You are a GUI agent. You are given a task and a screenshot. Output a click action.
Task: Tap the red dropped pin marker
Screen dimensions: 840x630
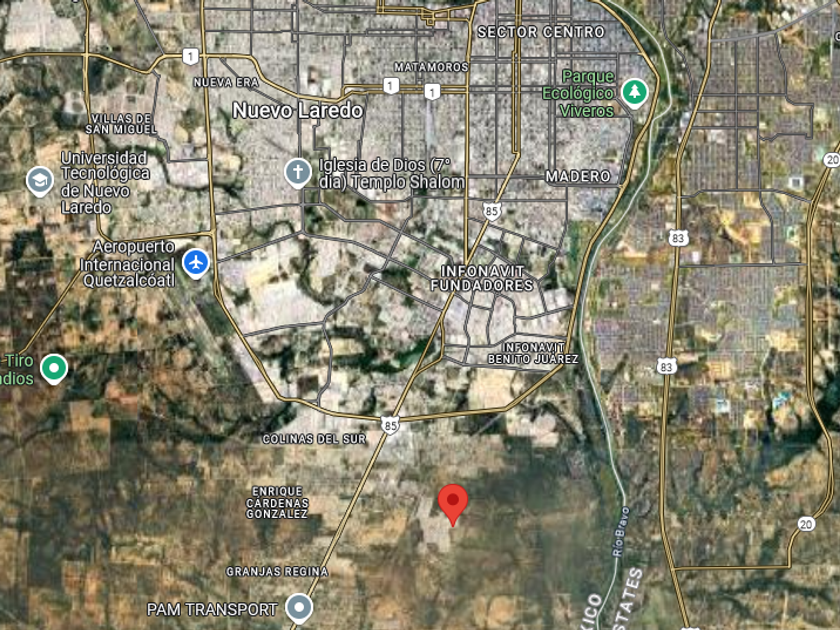tap(453, 505)
